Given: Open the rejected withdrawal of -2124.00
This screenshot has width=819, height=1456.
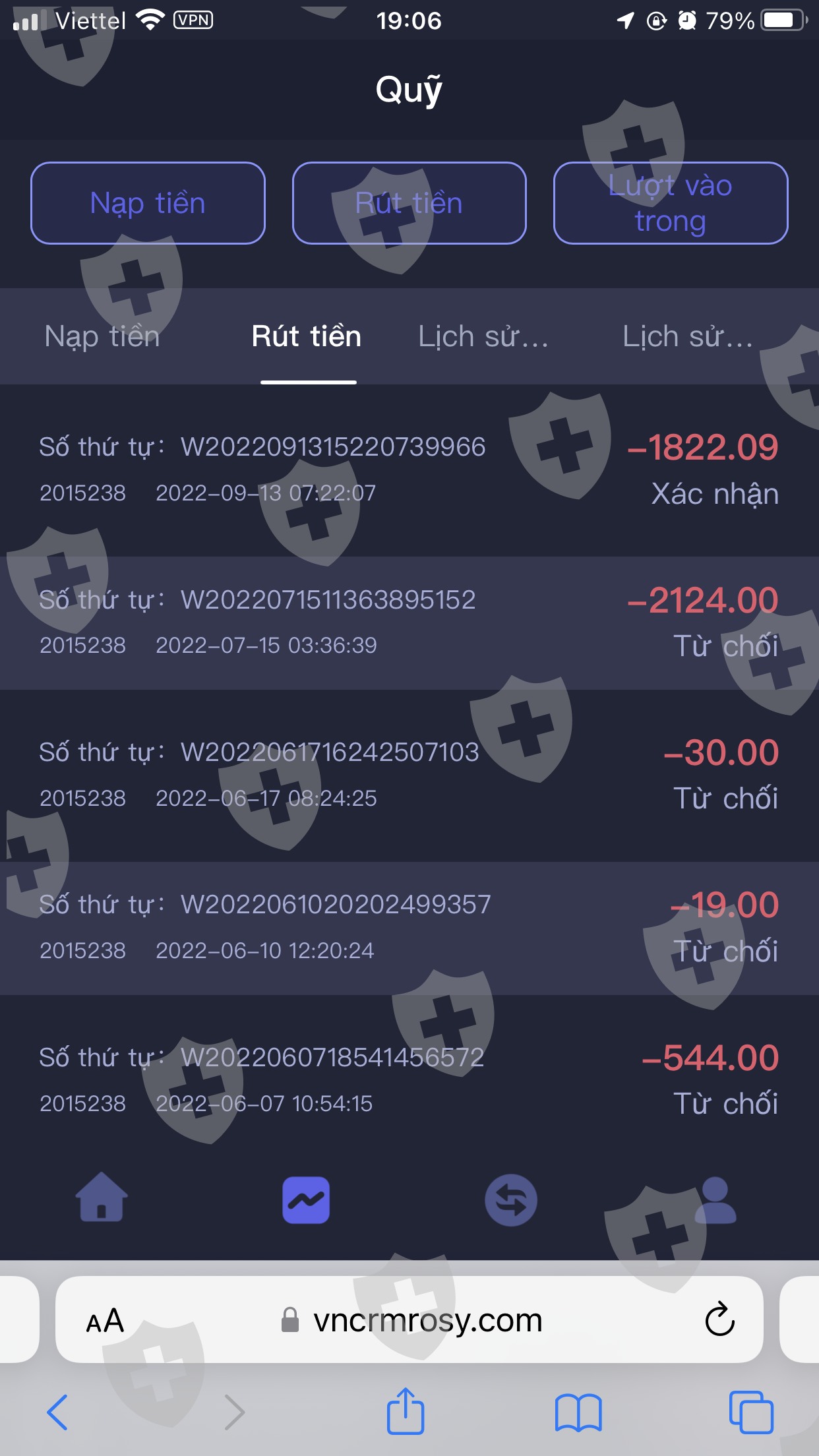Looking at the screenshot, I should pos(409,622).
